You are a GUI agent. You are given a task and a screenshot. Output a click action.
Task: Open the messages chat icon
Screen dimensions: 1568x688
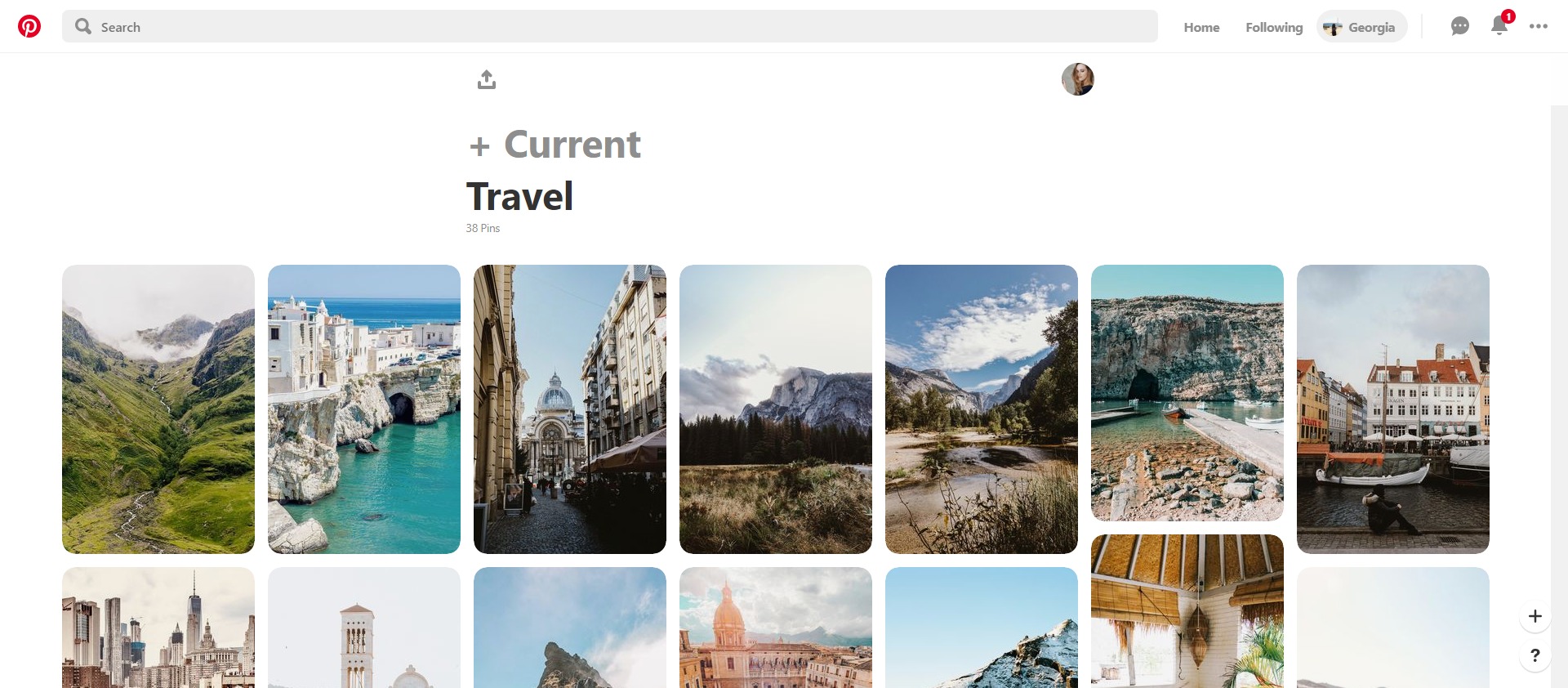pyautogui.click(x=1459, y=26)
